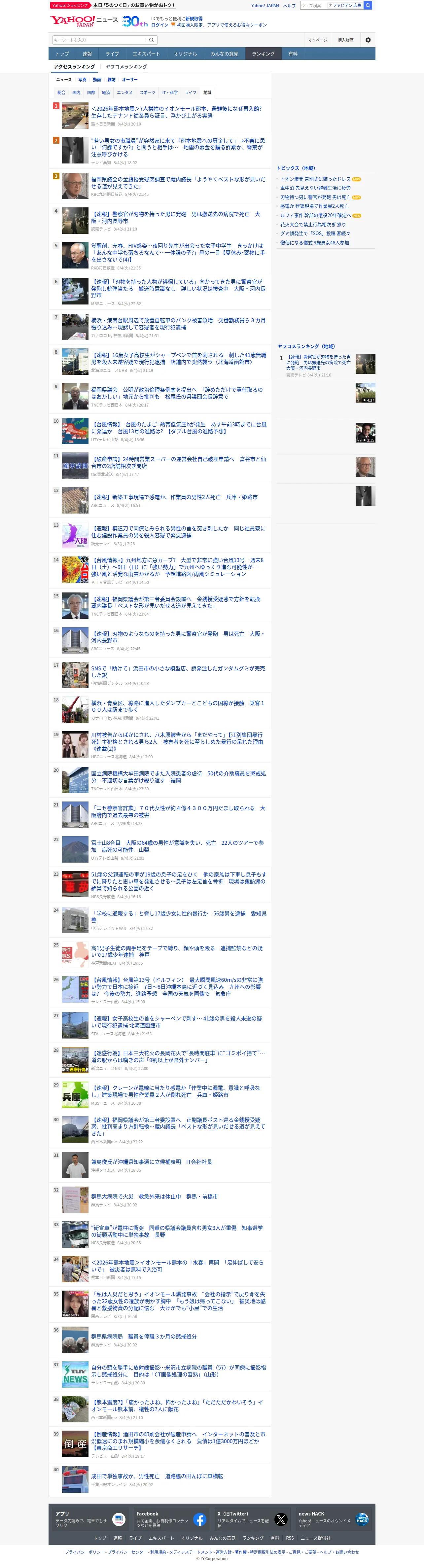This screenshot has width=424, height=1568.
Task: Choose the 動画 ranking type
Action: pos(97,80)
